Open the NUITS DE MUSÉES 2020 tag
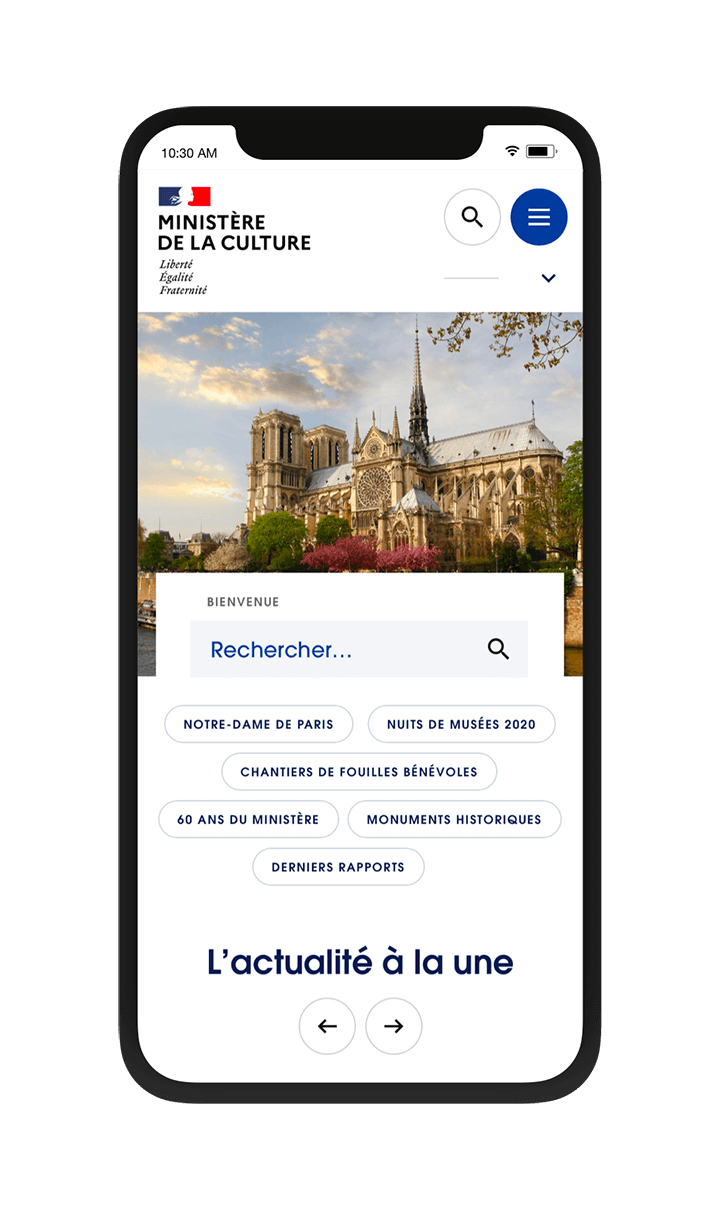 pyautogui.click(x=462, y=724)
